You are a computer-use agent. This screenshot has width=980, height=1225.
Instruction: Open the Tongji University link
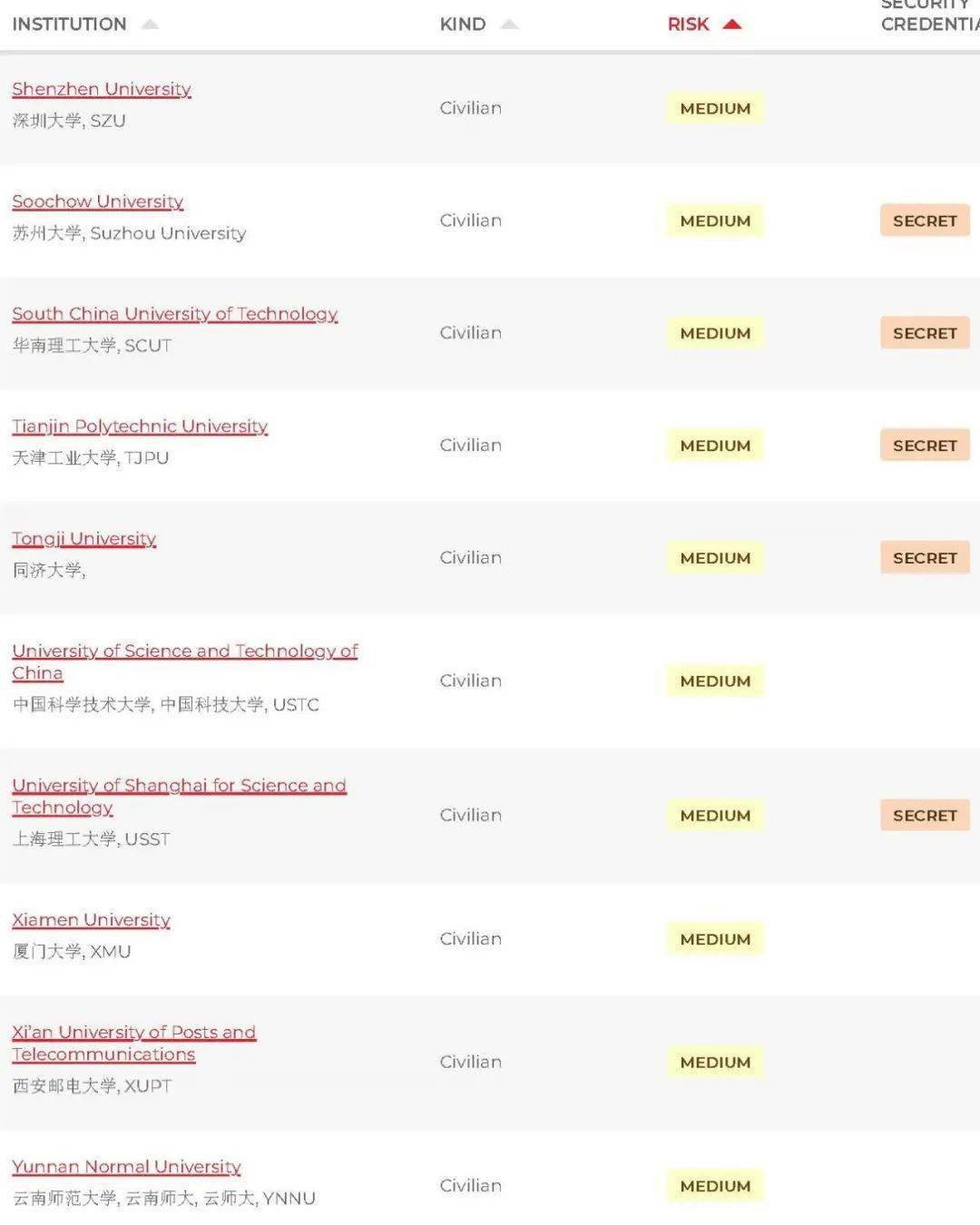83,539
